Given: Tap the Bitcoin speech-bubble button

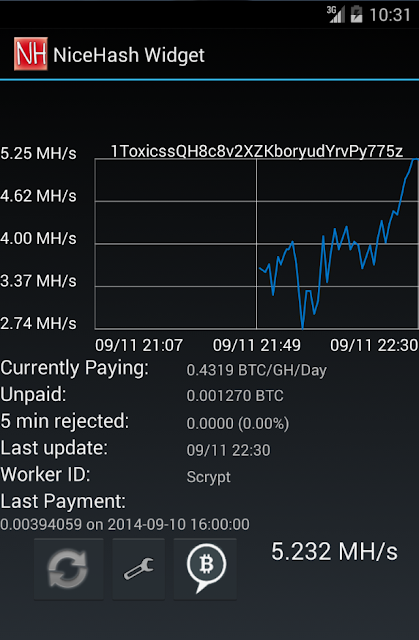Looking at the screenshot, I should [x=205, y=569].
